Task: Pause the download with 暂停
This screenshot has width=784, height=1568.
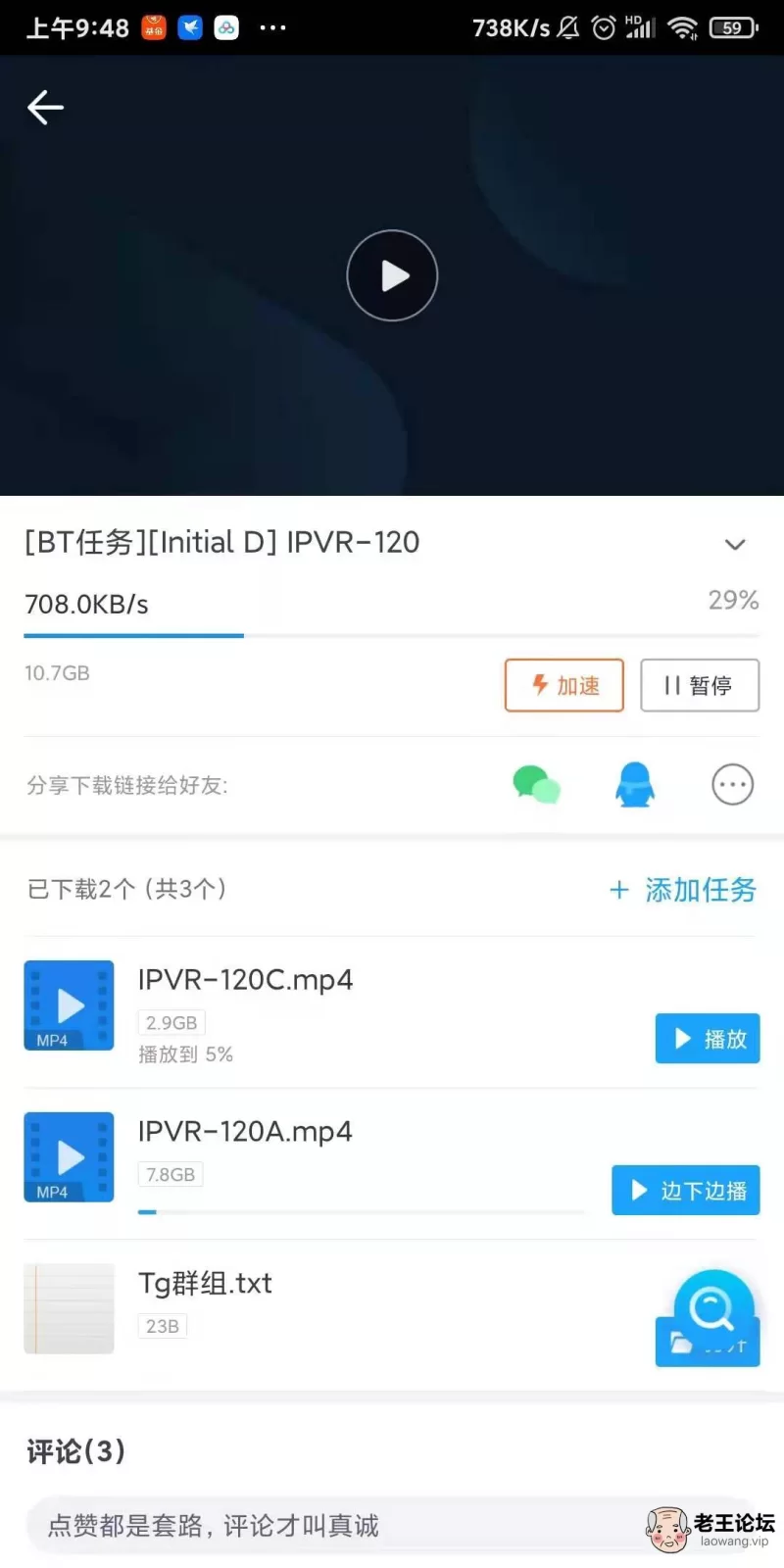Action: click(700, 685)
